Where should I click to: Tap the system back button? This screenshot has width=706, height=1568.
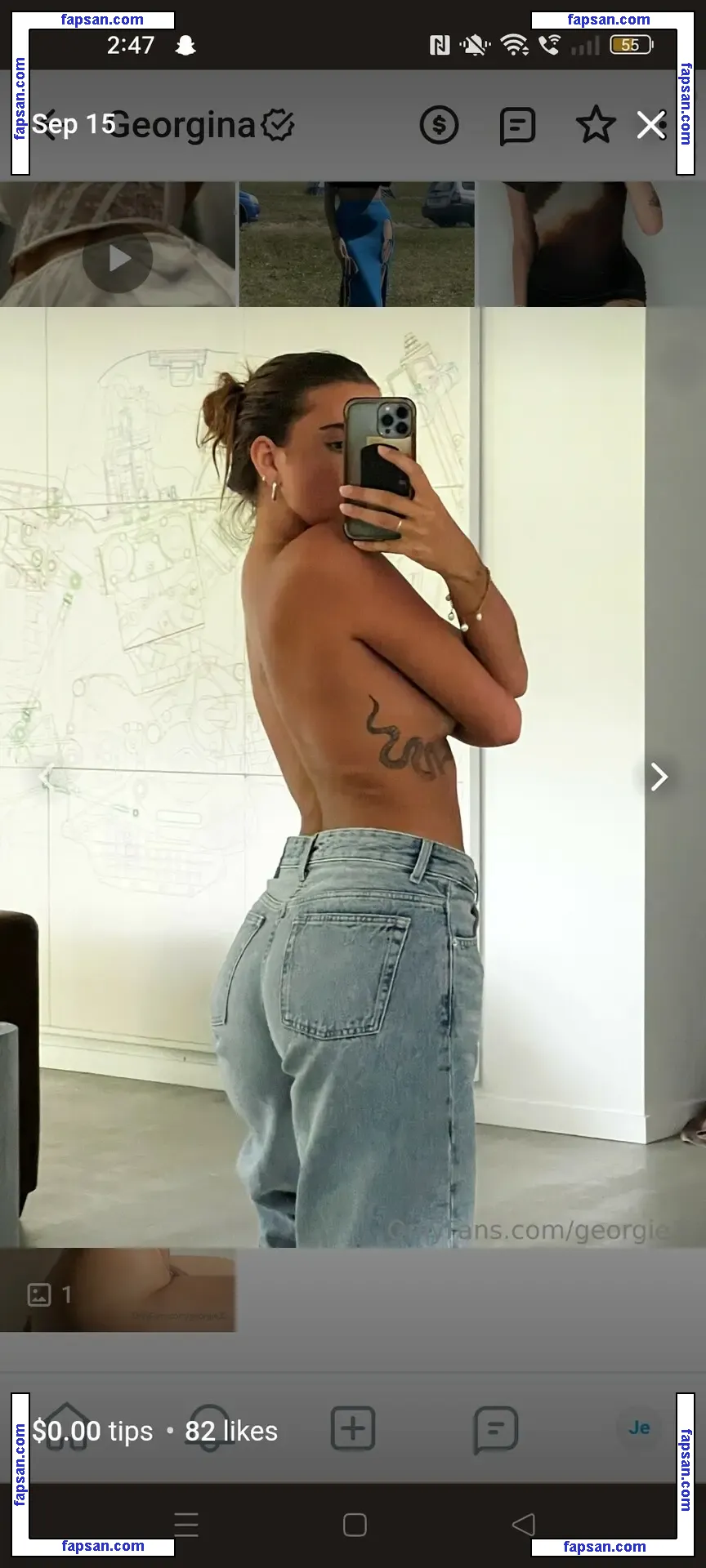point(523,1525)
